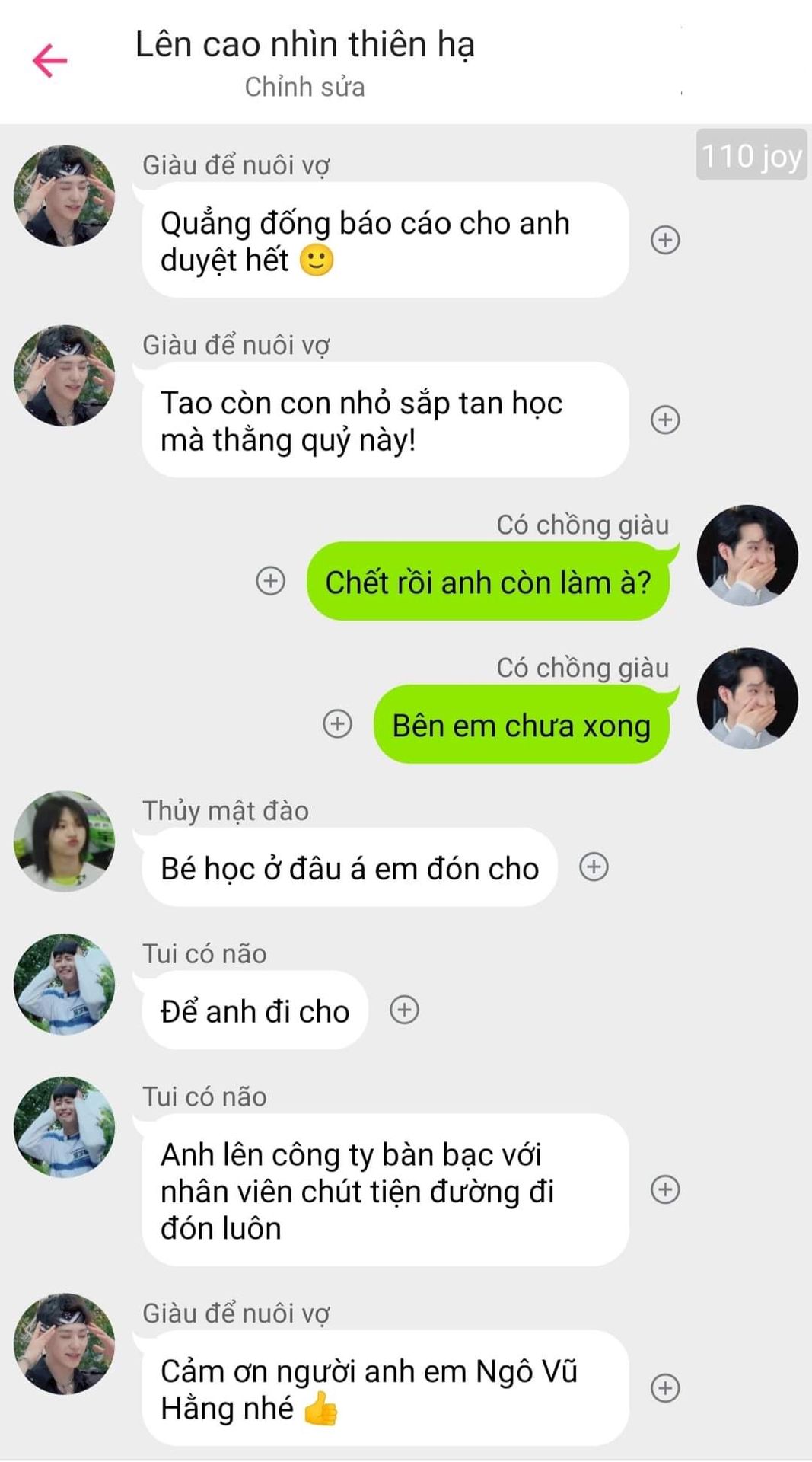Tap plus icon beside 'Anh lên công ty' message
The image size is (812, 1462).
click(665, 1189)
